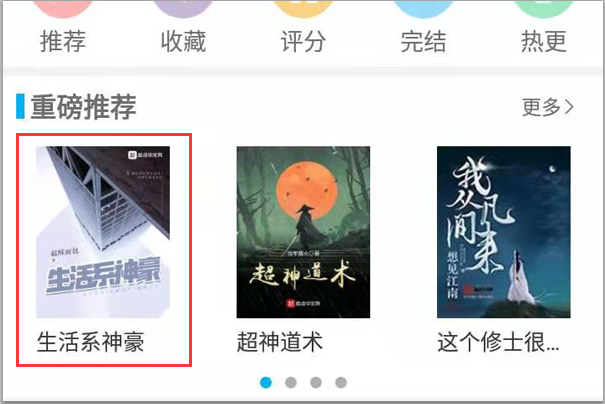This screenshot has width=605, height=404.
Task: Open the 评分 category
Action: [x=302, y=30]
